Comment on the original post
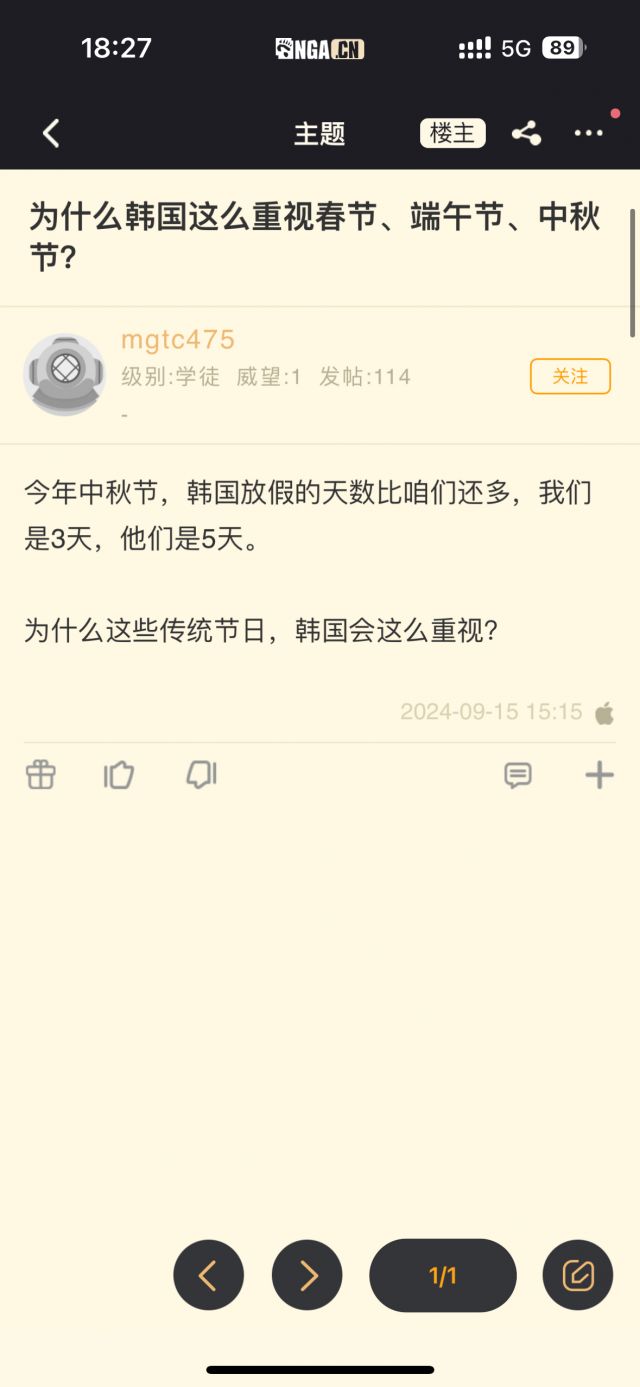Image resolution: width=640 pixels, height=1387 pixels. (x=517, y=775)
